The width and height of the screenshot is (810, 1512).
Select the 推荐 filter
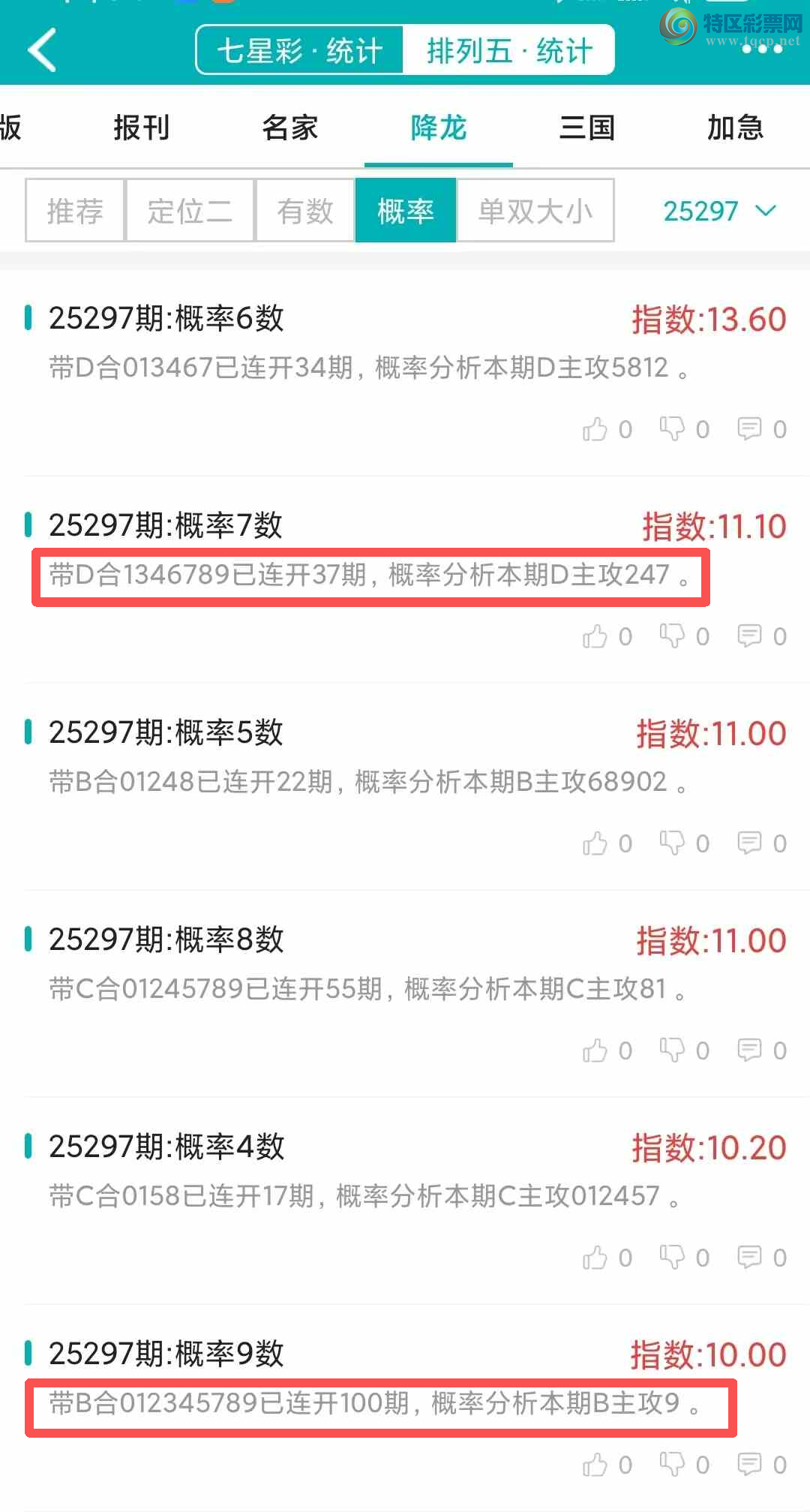coord(75,211)
